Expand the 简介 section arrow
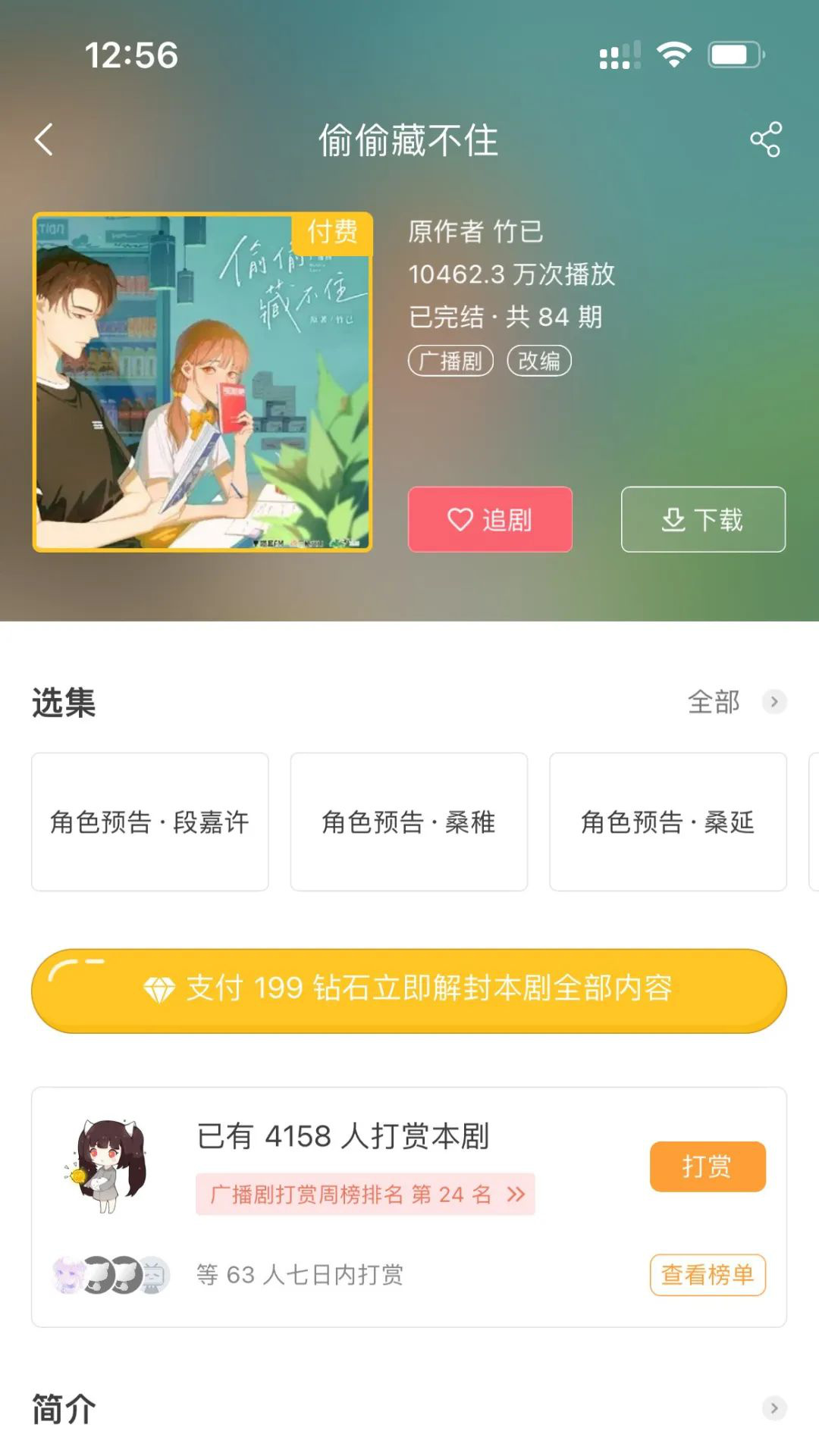The image size is (819, 1456). (773, 1408)
